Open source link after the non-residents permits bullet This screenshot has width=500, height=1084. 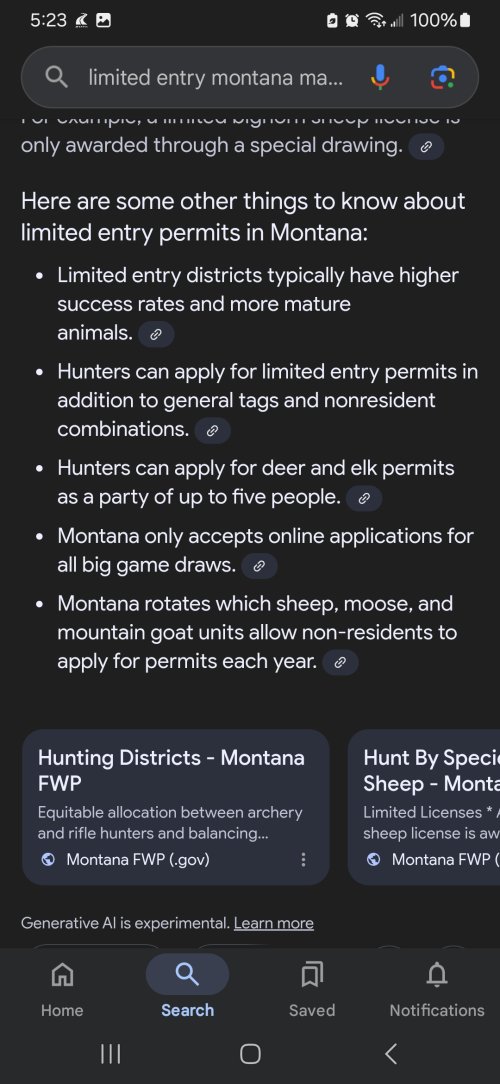pyautogui.click(x=340, y=663)
